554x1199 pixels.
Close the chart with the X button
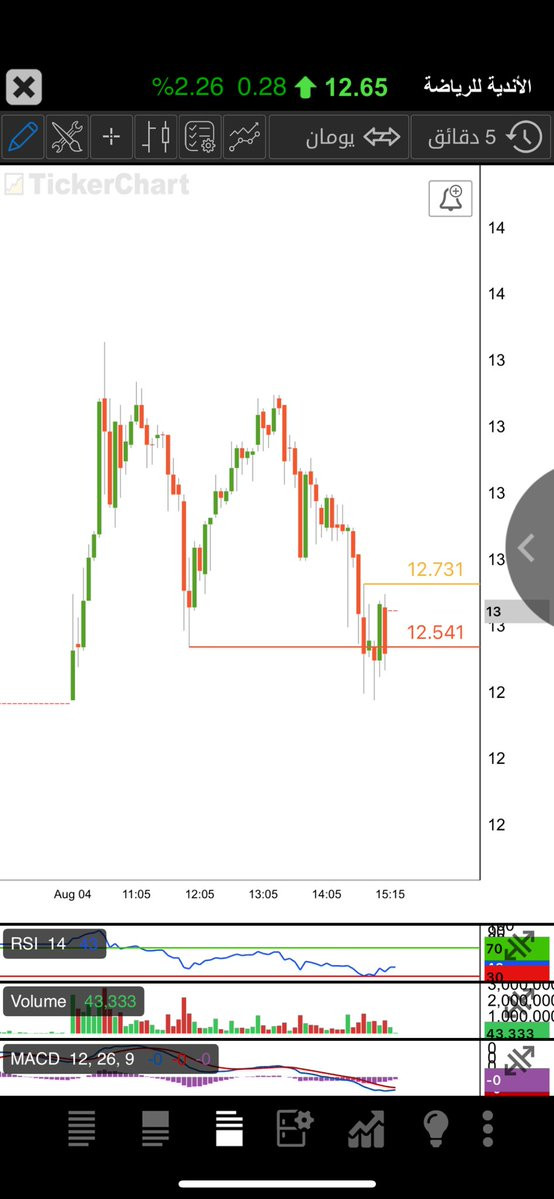tap(23, 87)
